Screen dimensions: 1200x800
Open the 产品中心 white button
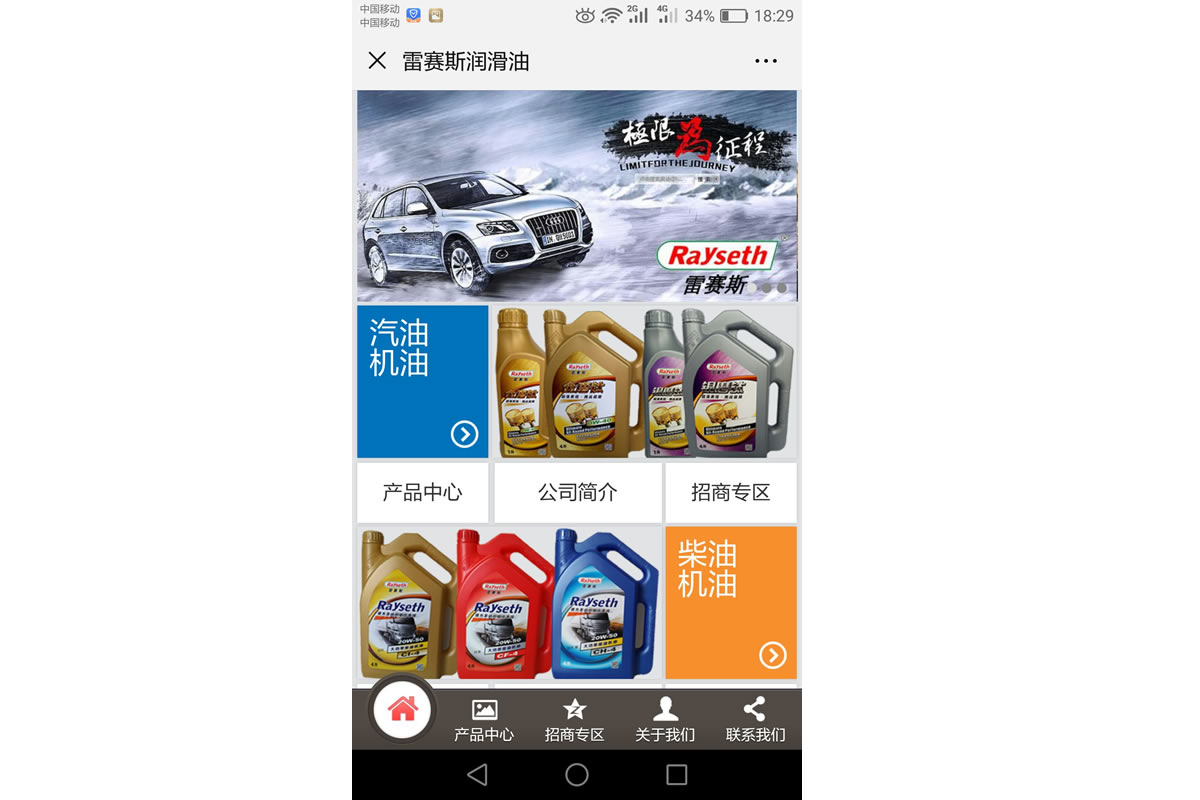point(422,492)
